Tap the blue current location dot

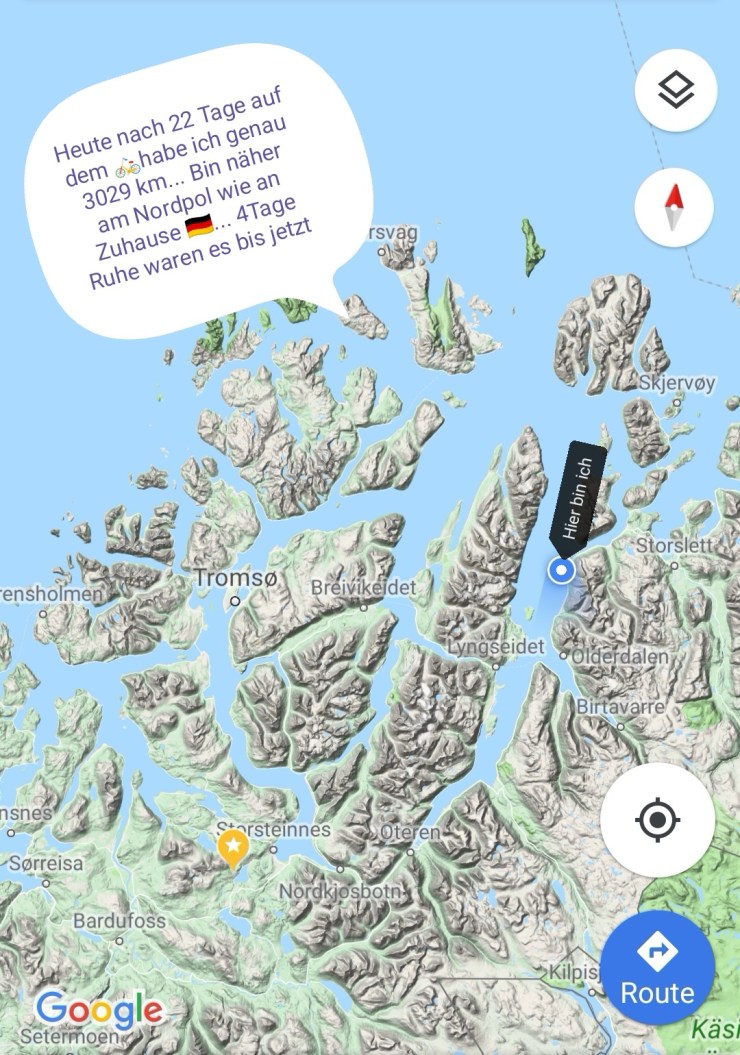[x=562, y=570]
